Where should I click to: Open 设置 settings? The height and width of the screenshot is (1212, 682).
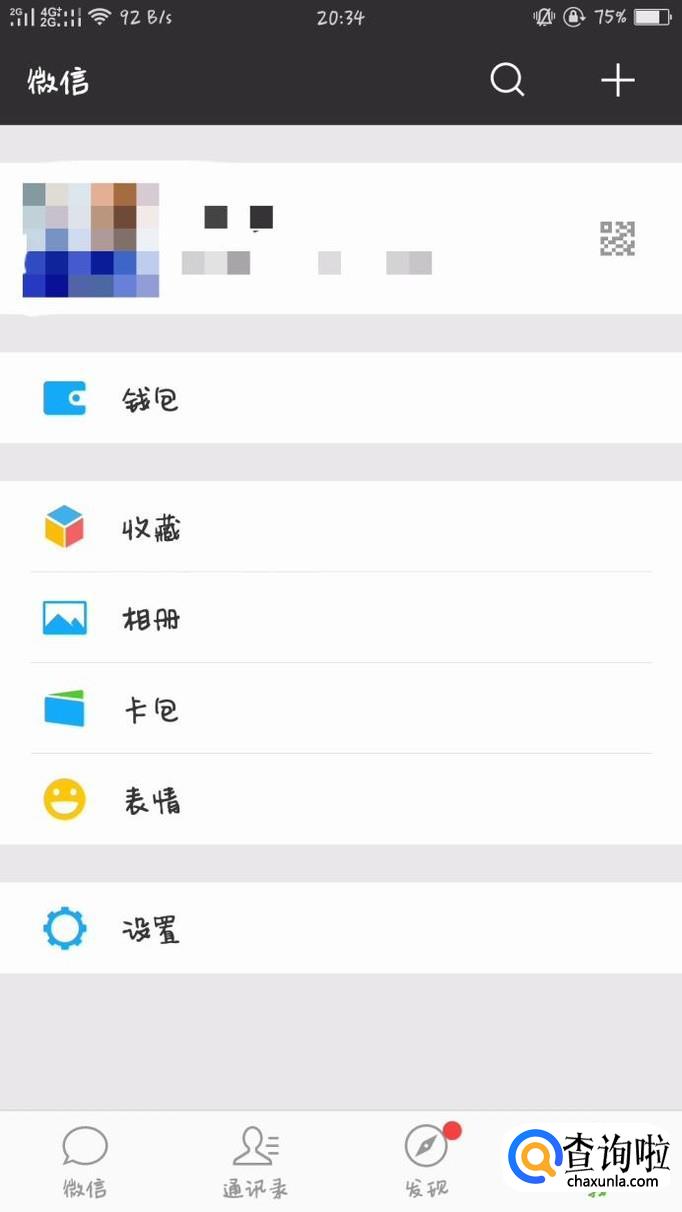click(340, 929)
